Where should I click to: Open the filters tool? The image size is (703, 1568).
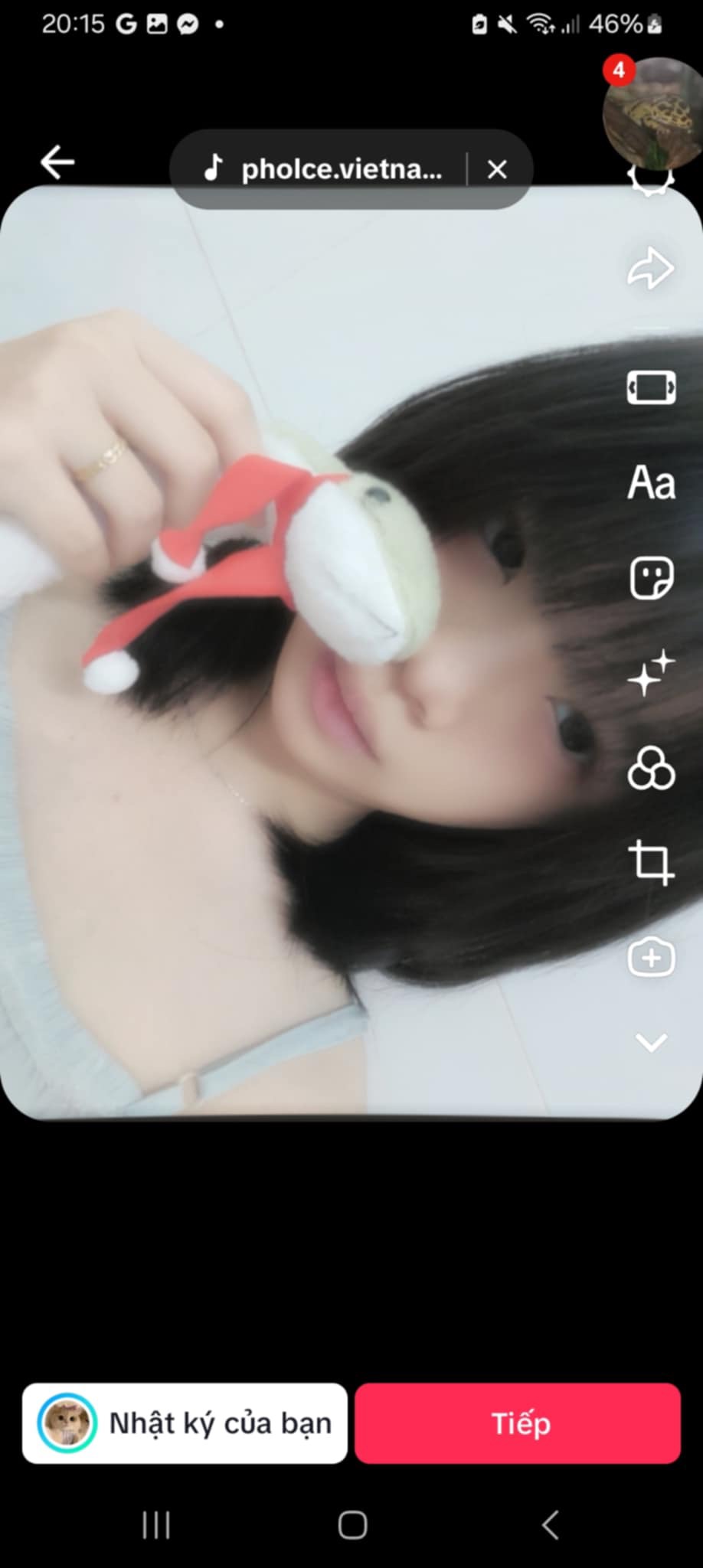[x=651, y=769]
